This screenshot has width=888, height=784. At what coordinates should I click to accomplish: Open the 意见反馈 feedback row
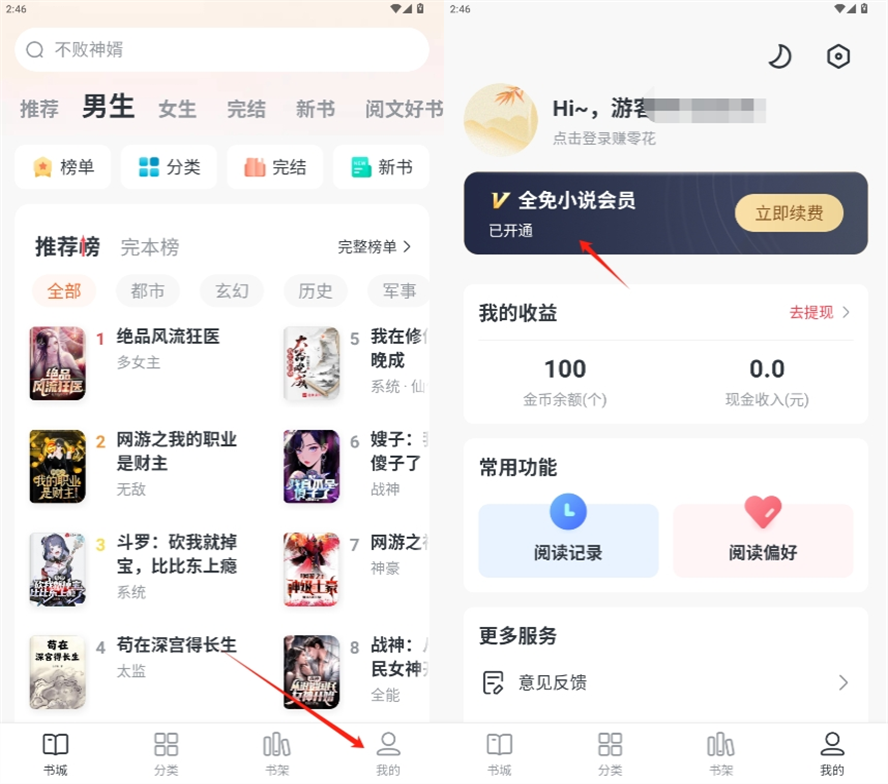[665, 683]
